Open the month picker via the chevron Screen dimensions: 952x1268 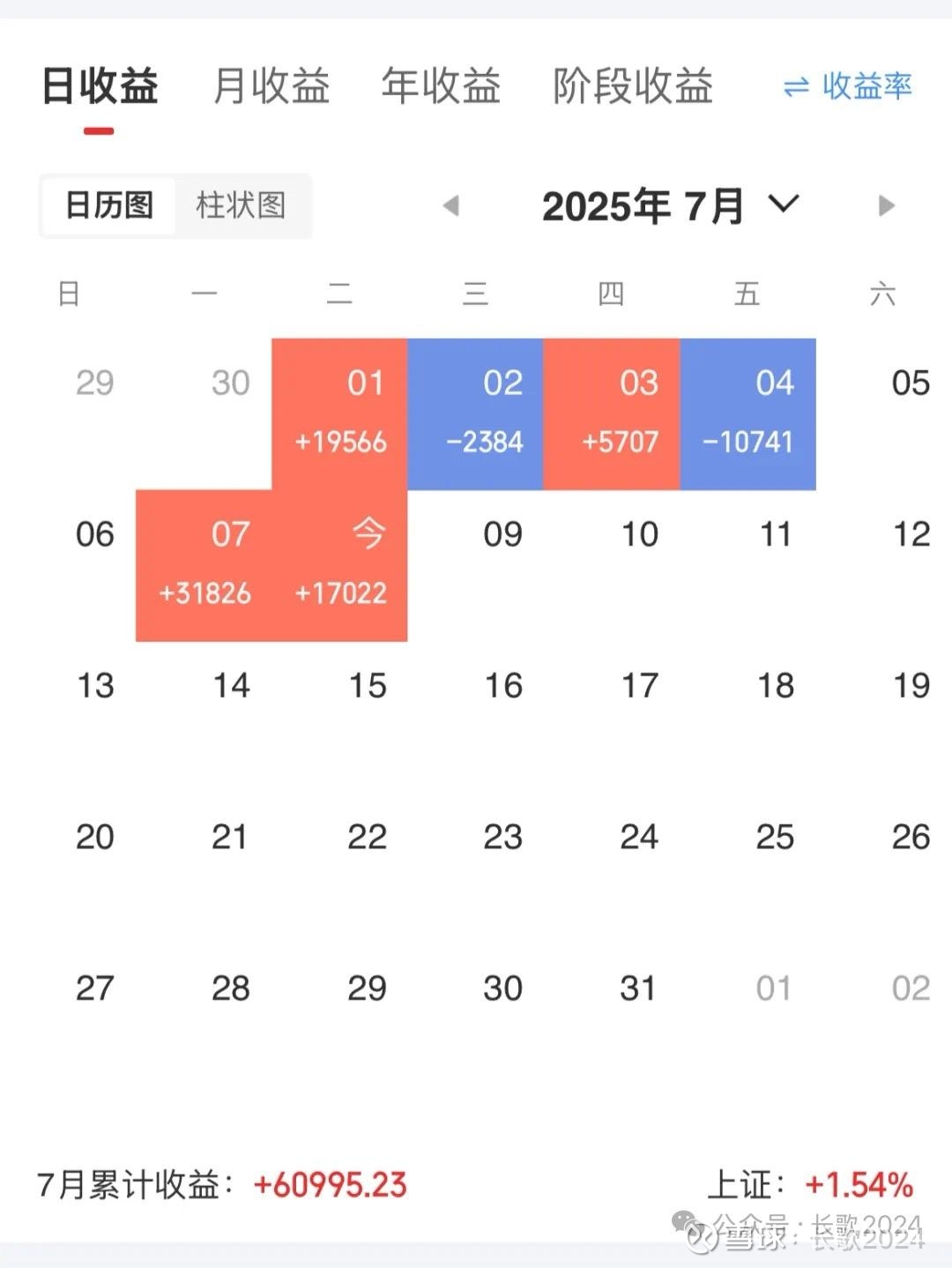coord(779,205)
